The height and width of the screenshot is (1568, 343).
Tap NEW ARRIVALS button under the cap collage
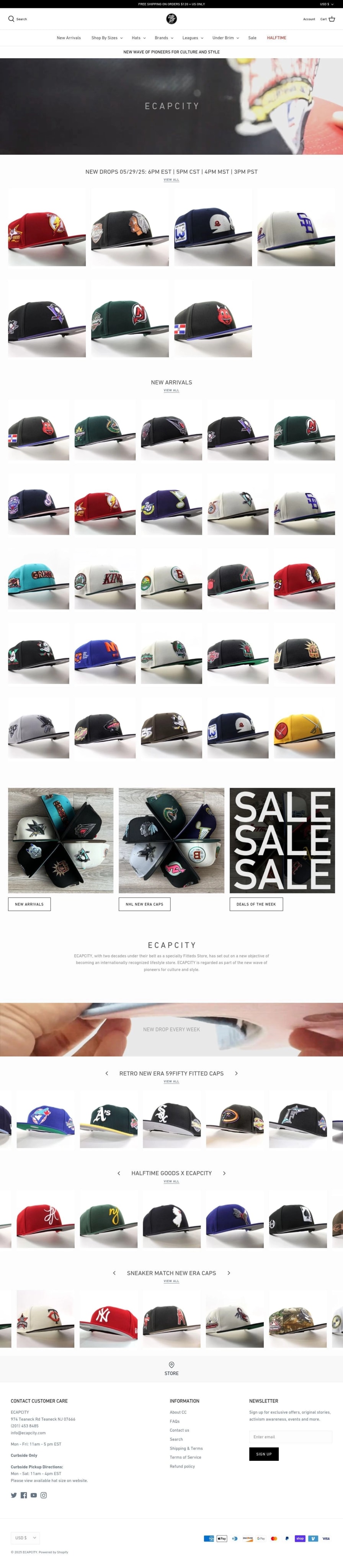(x=29, y=904)
